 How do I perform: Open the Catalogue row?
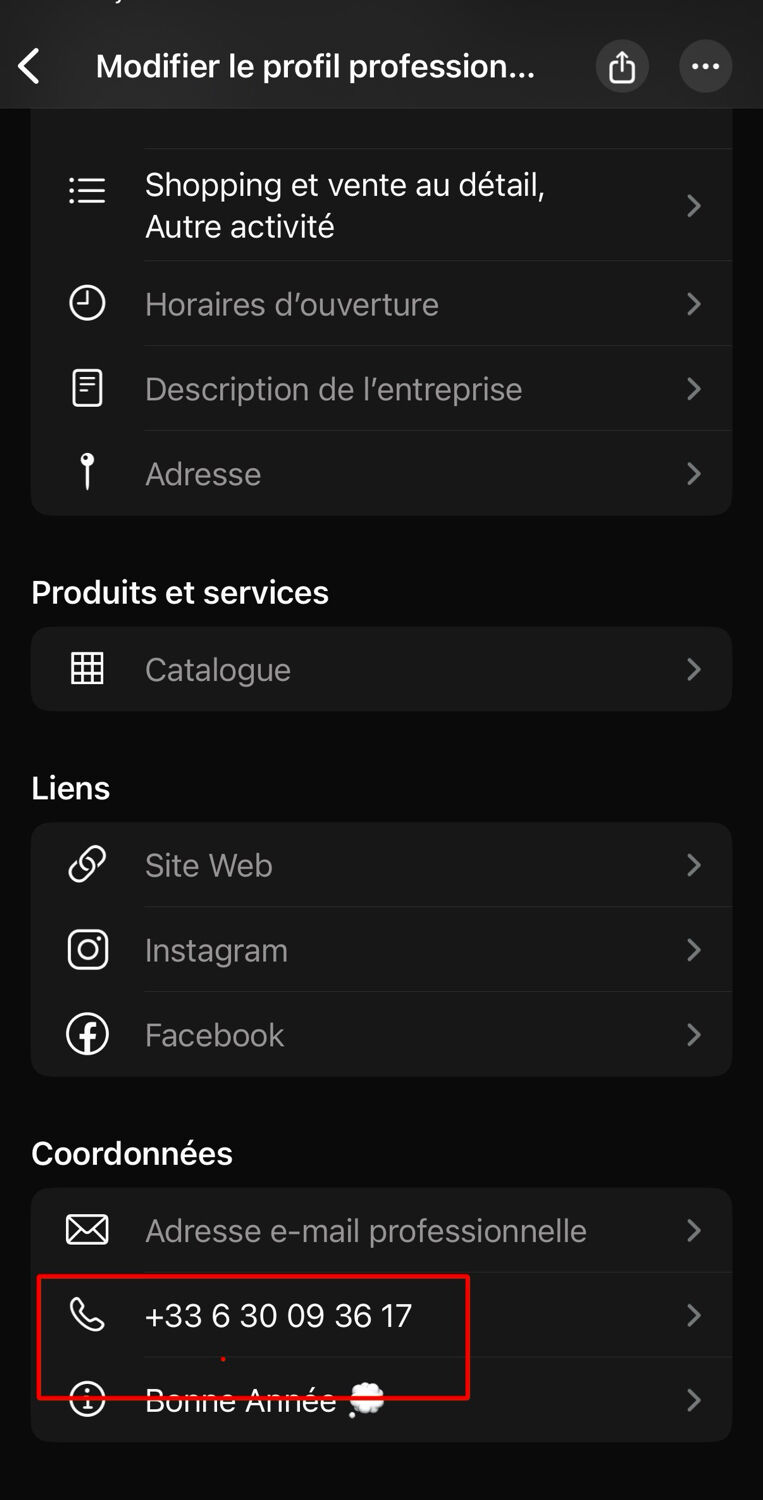[x=380, y=669]
